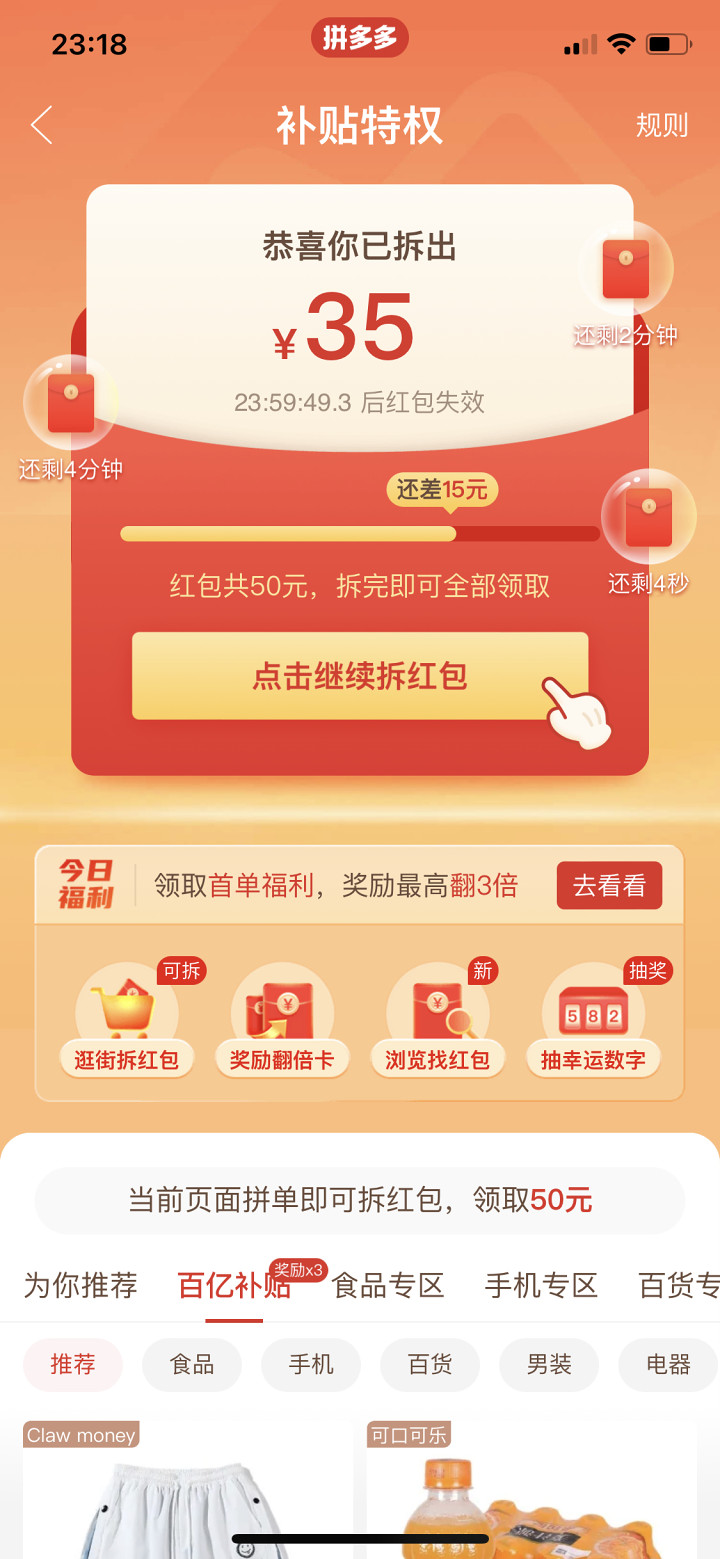The height and width of the screenshot is (1559, 720).
Task: Tap the 去看看 button
Action: 609,886
